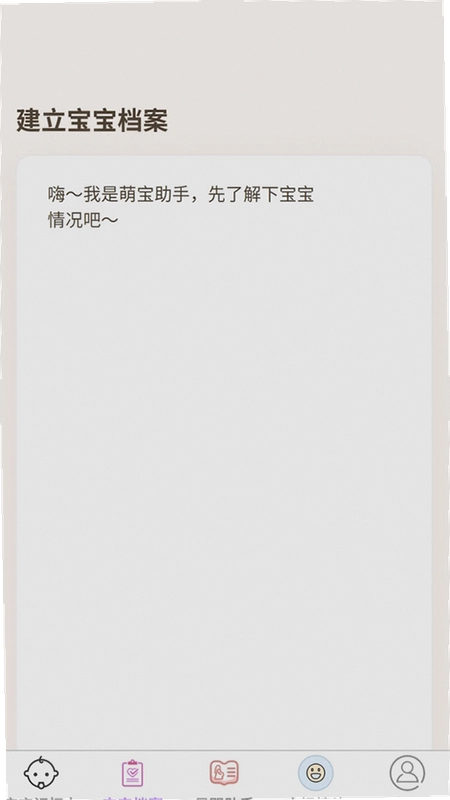Select the smiley face tab
This screenshot has width=450, height=800.
pos(316,773)
